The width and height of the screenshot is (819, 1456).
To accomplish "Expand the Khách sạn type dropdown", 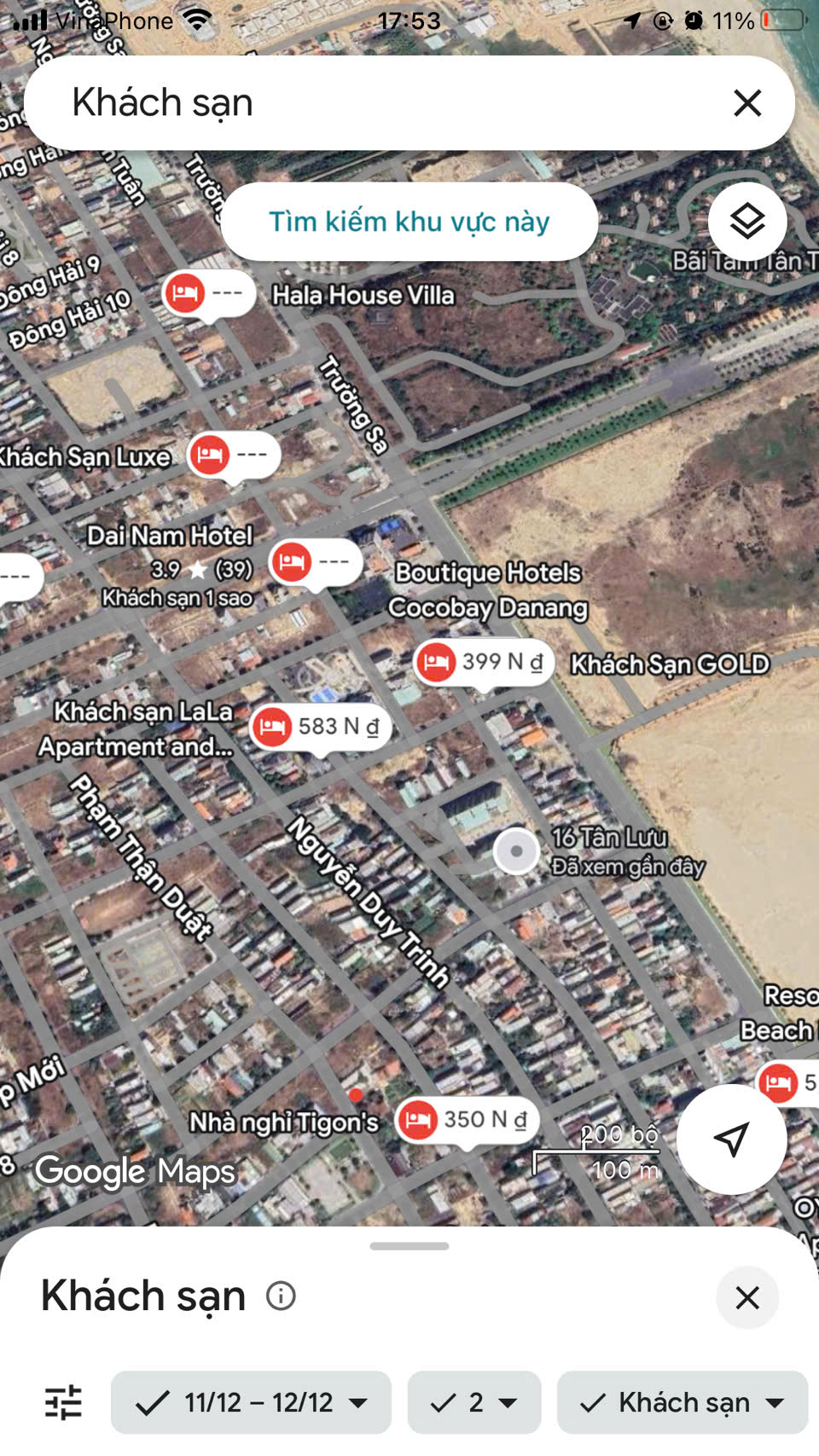I will click(x=682, y=1402).
